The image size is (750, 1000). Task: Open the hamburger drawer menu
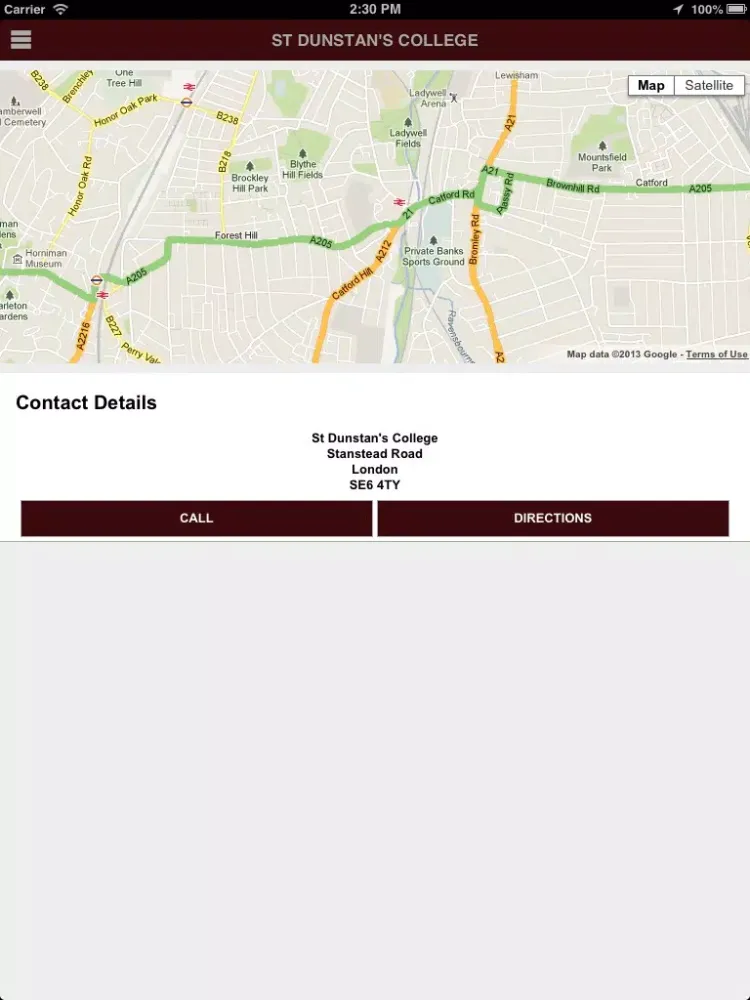click(21, 40)
